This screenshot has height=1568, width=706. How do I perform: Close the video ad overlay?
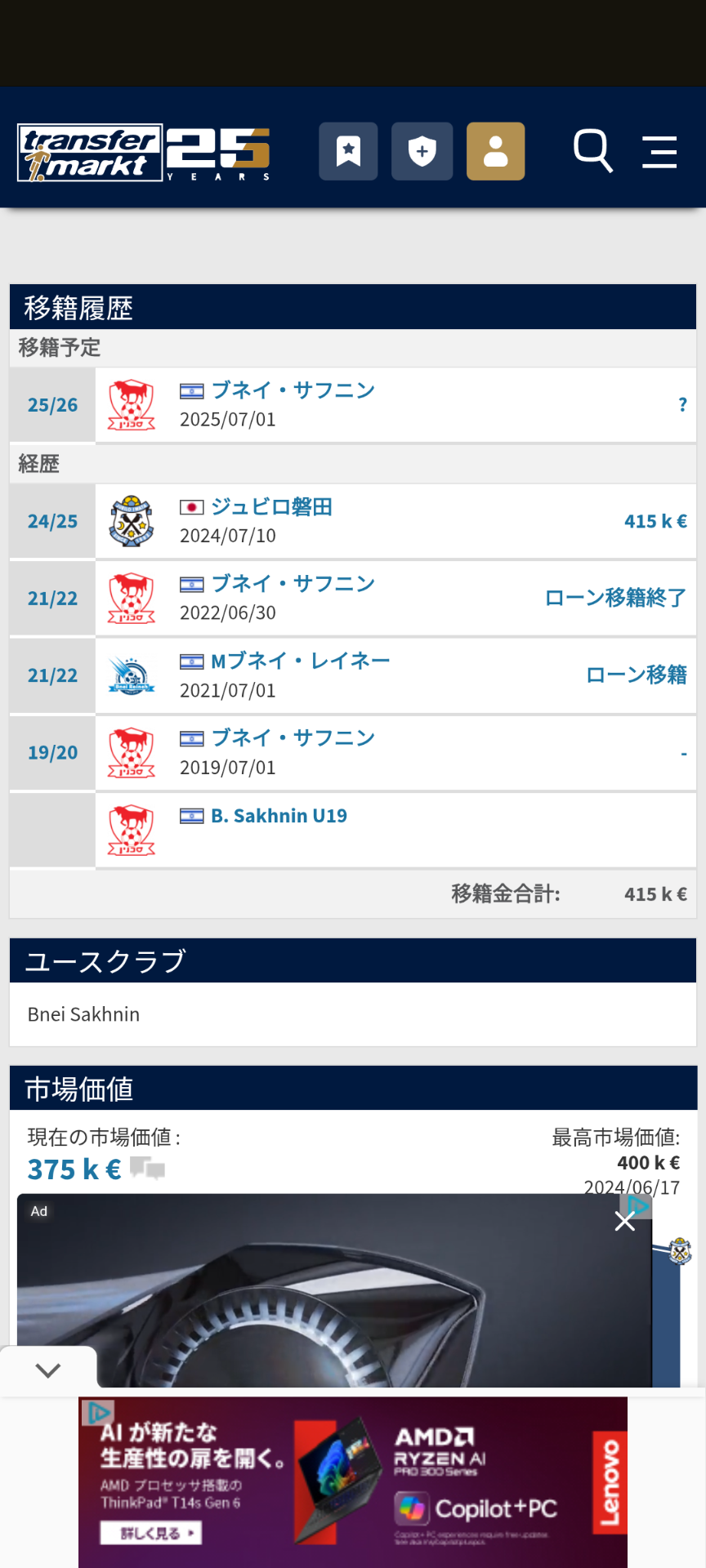(625, 1221)
